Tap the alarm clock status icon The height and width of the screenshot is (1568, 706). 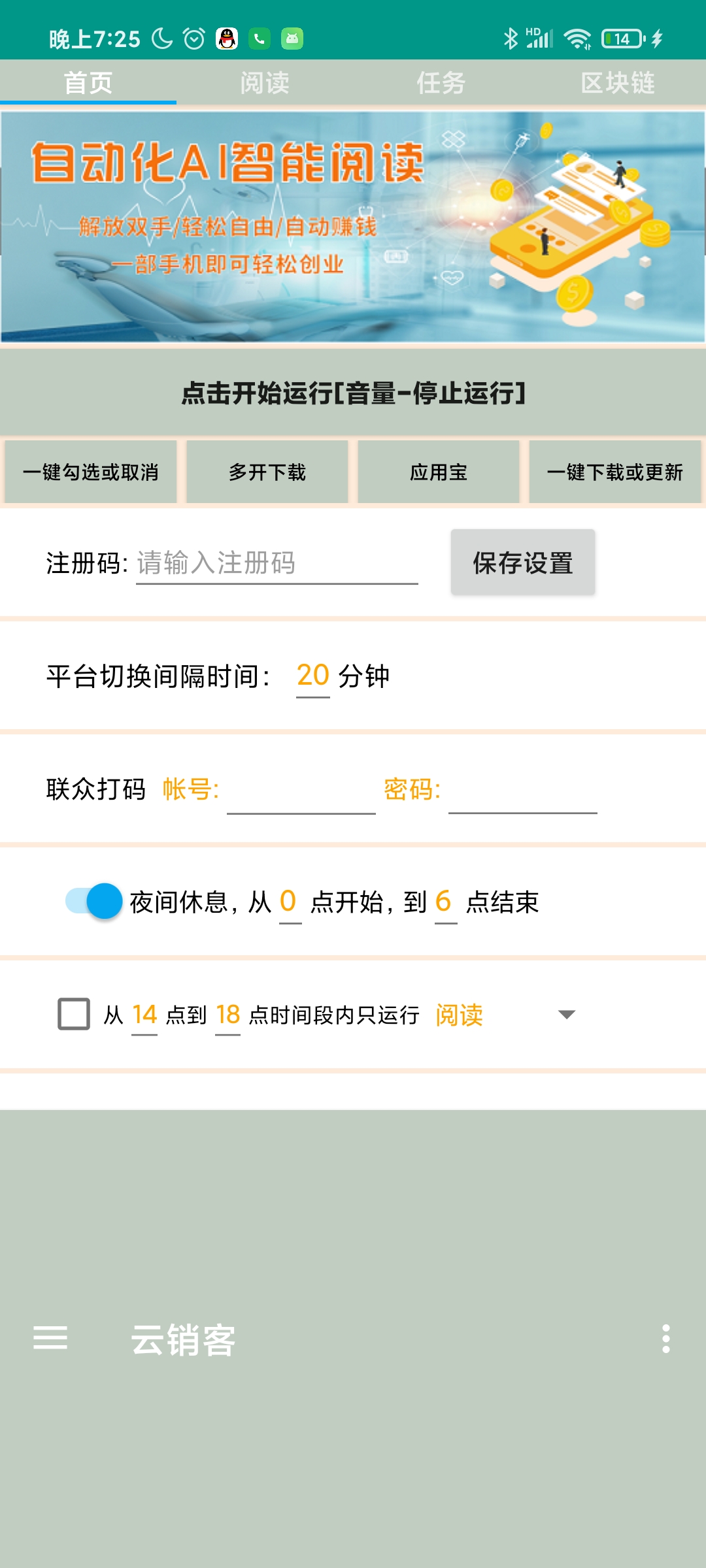point(193,38)
